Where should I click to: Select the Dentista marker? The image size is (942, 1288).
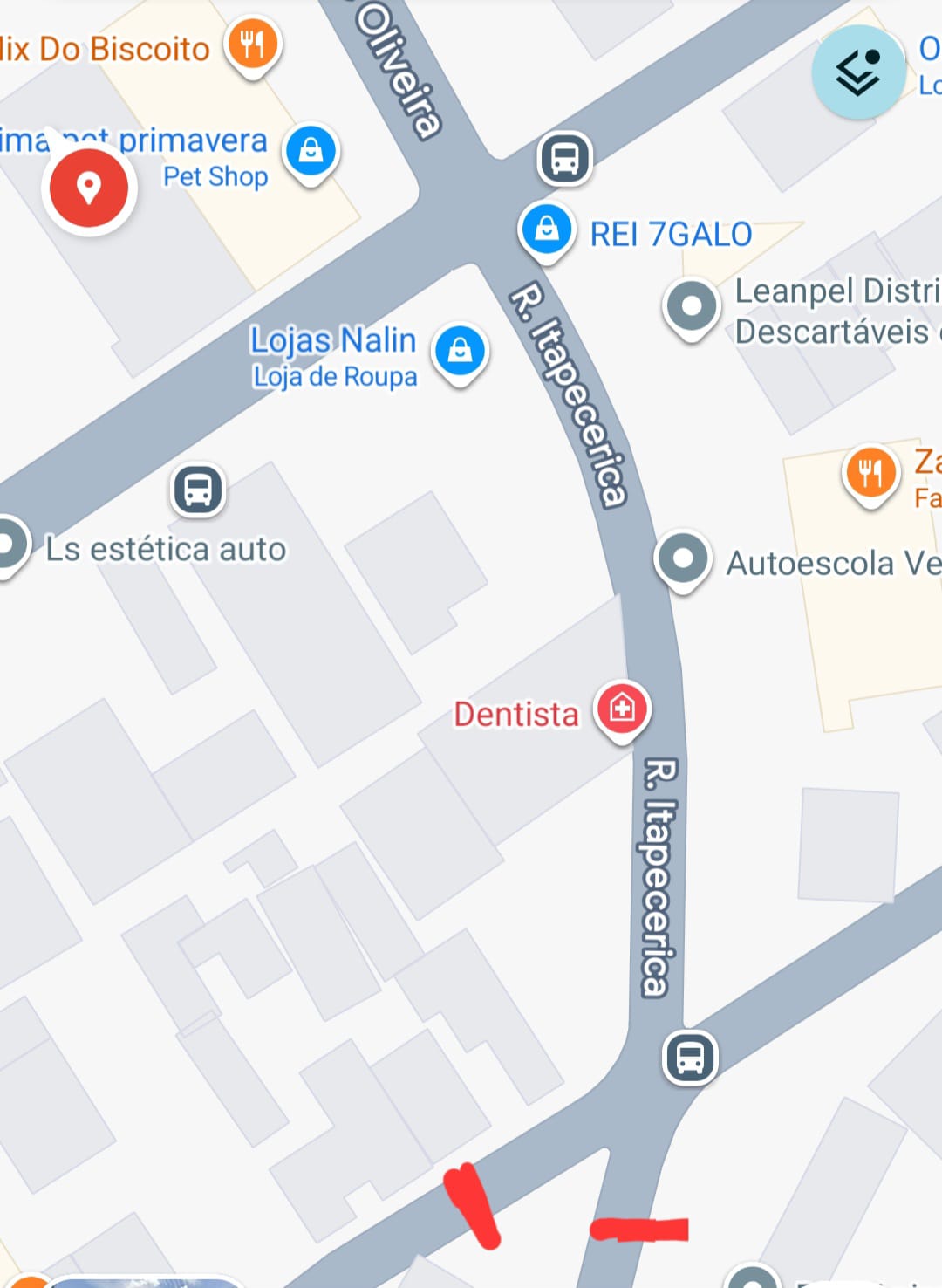pos(621,708)
